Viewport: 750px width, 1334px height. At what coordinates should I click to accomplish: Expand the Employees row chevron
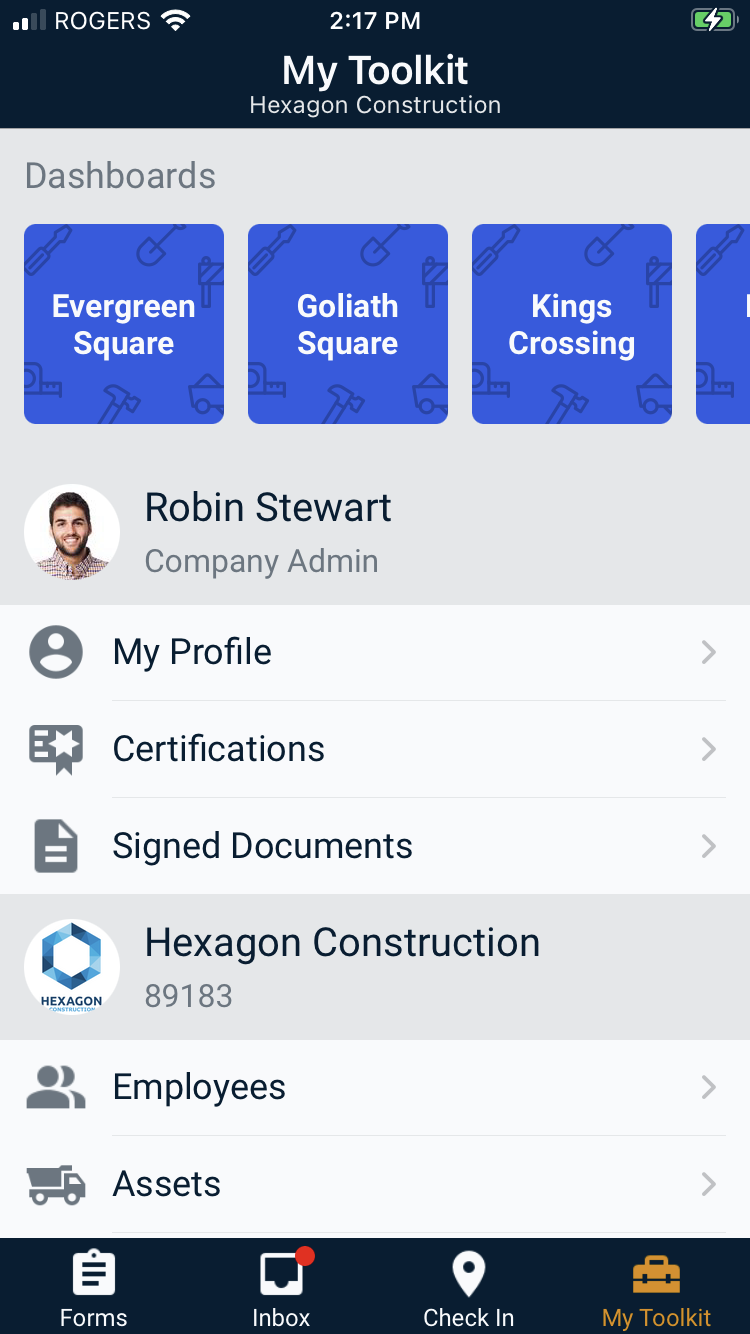710,1086
